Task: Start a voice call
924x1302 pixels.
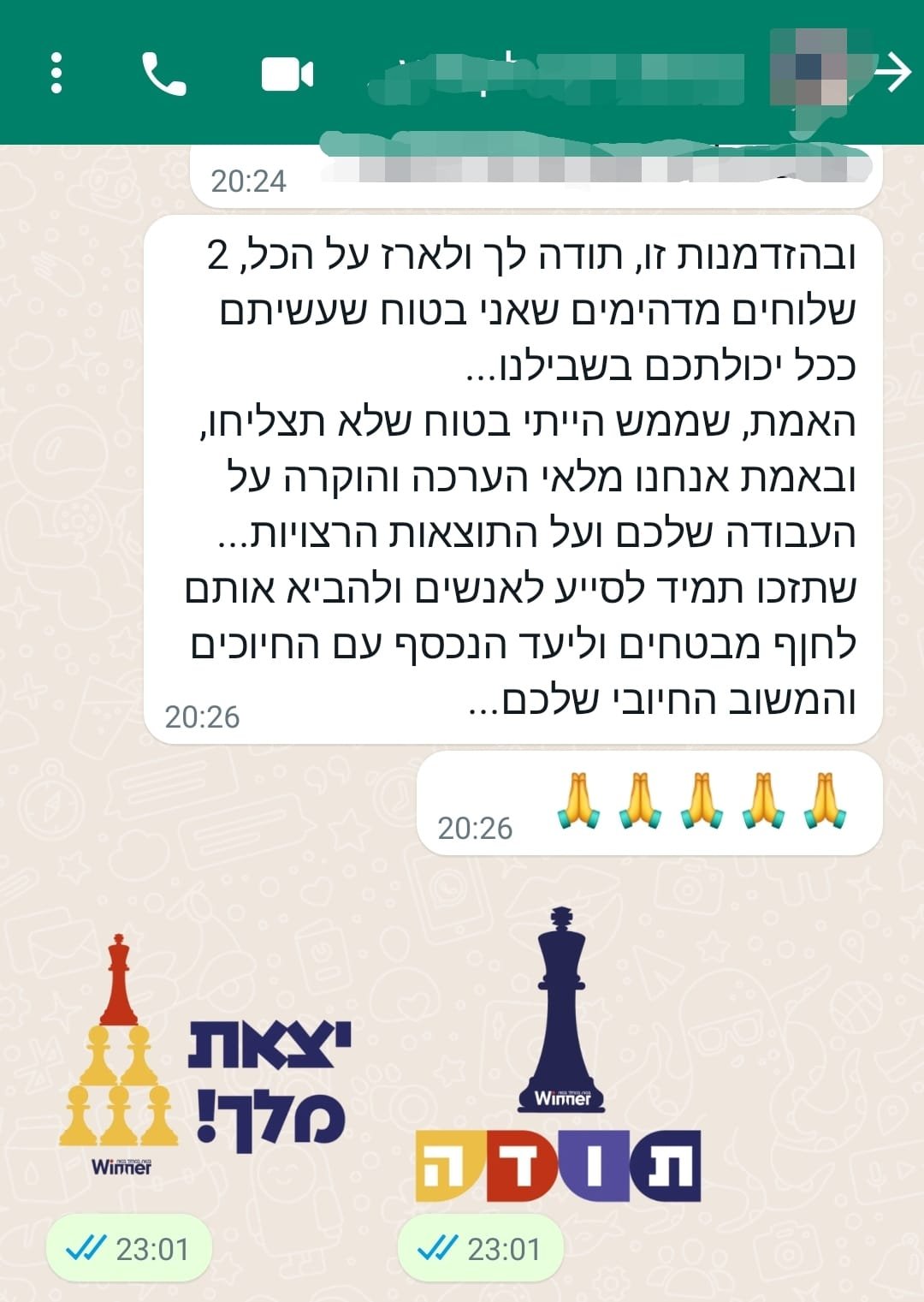Action: click(163, 74)
